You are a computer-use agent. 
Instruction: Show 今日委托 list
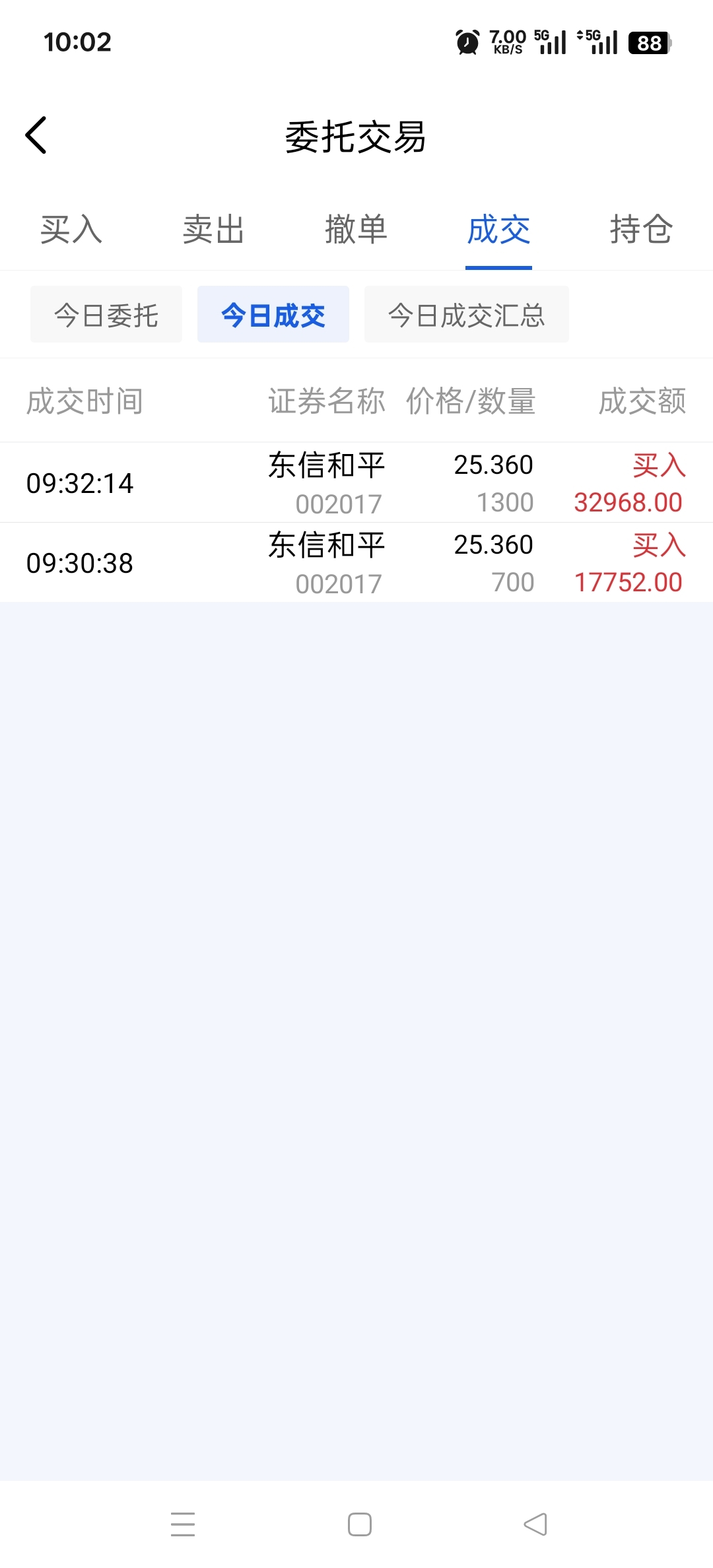point(106,314)
